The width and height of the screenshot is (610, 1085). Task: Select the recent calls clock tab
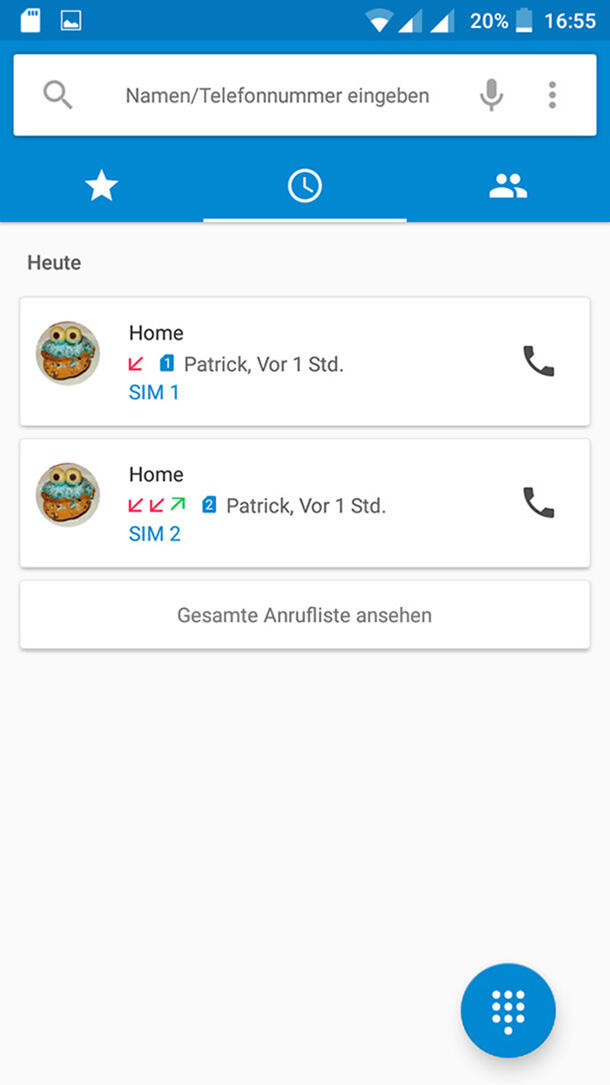coord(305,185)
